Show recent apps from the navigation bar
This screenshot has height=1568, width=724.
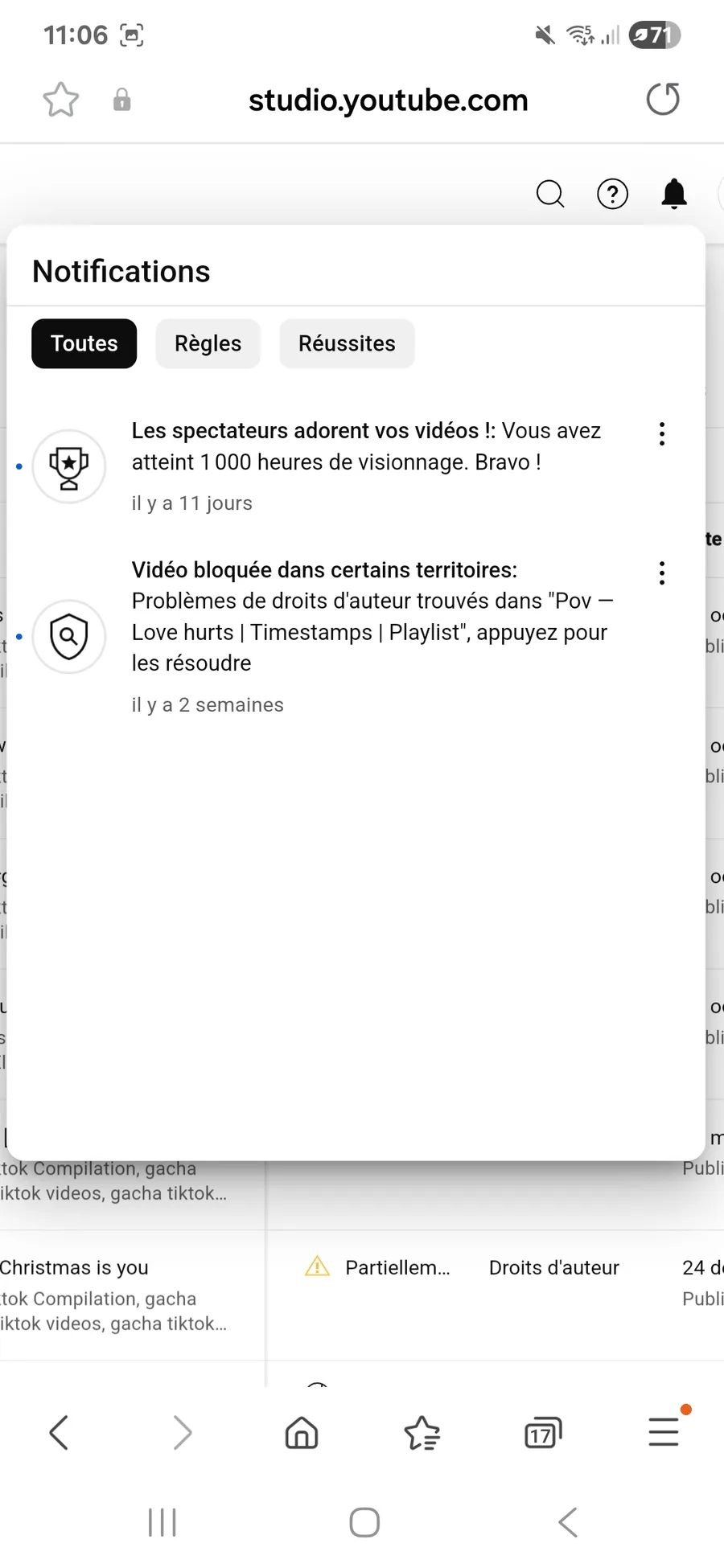click(162, 1522)
